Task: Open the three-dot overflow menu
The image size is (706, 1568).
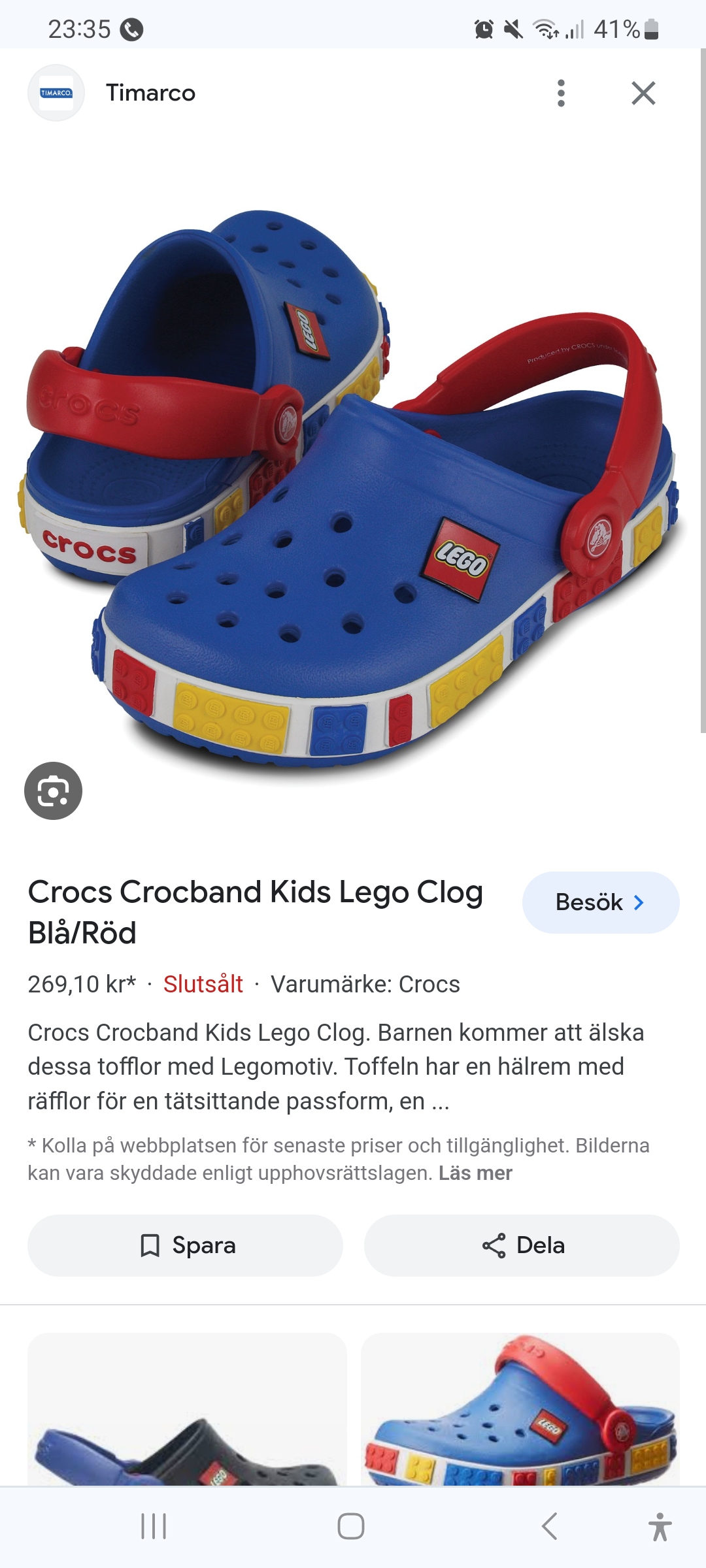Action: (561, 93)
